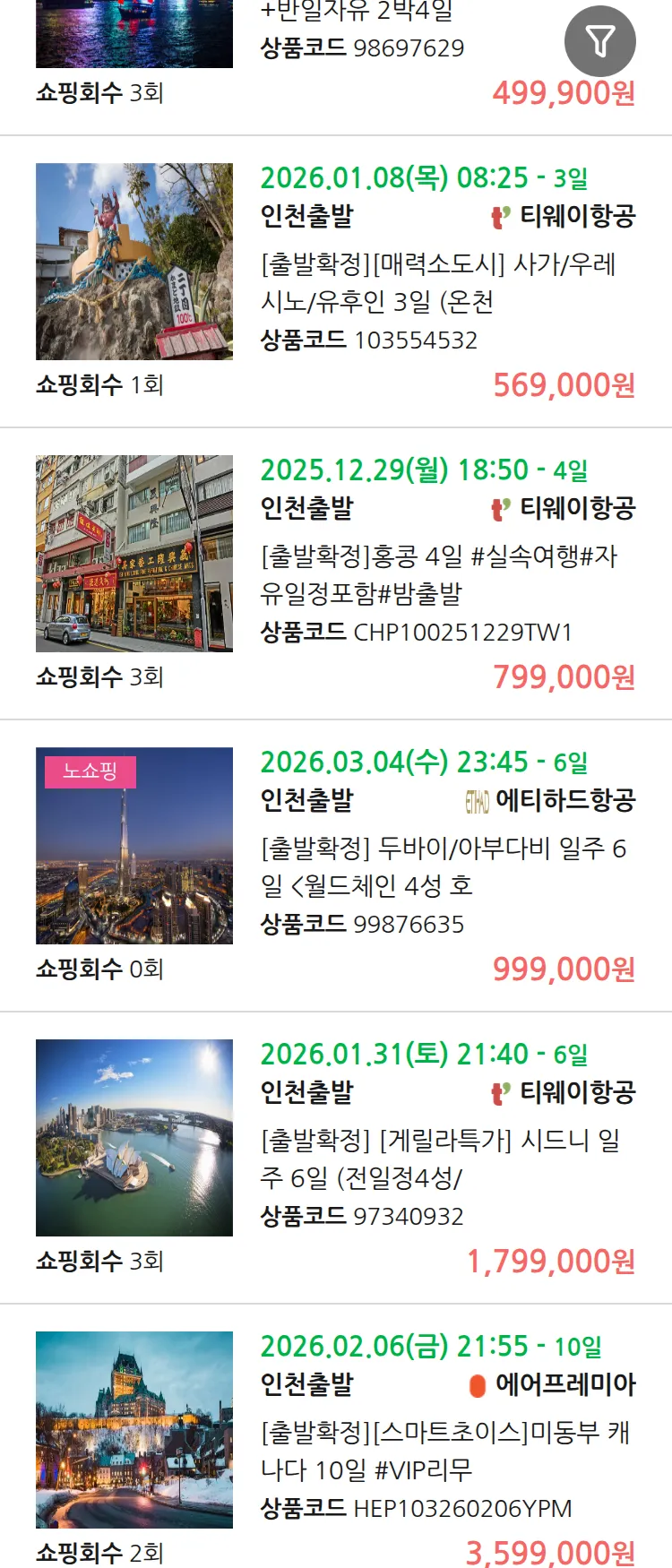Open the Hong Kong 4-day tour listing
The width and height of the screenshot is (672, 1568).
pyautogui.click(x=438, y=574)
